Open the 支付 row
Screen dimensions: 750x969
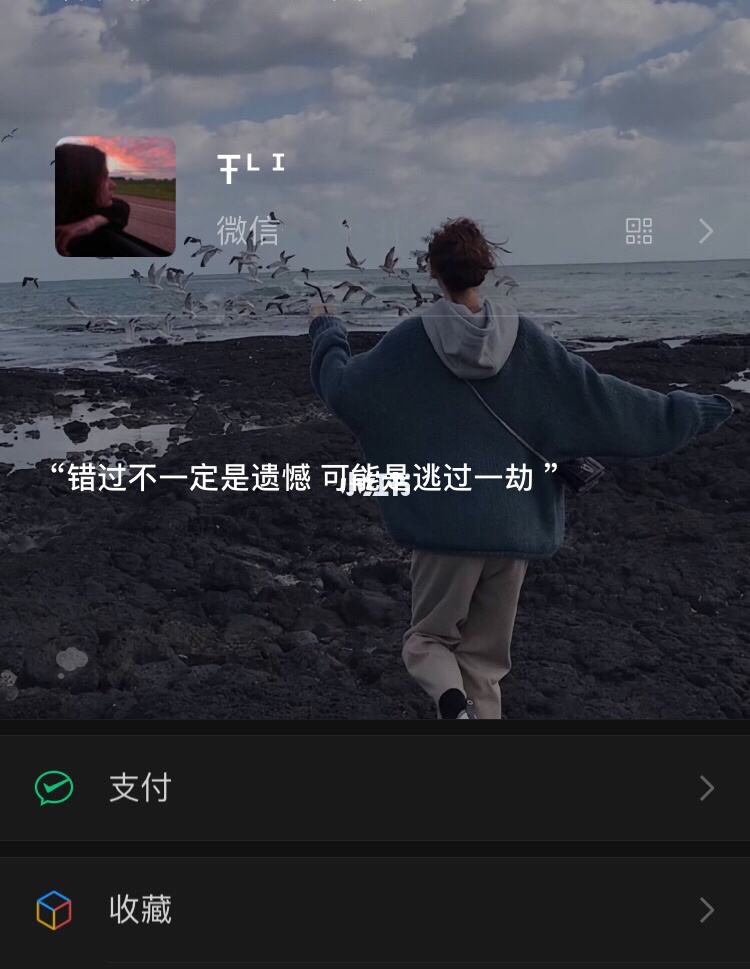(375, 788)
